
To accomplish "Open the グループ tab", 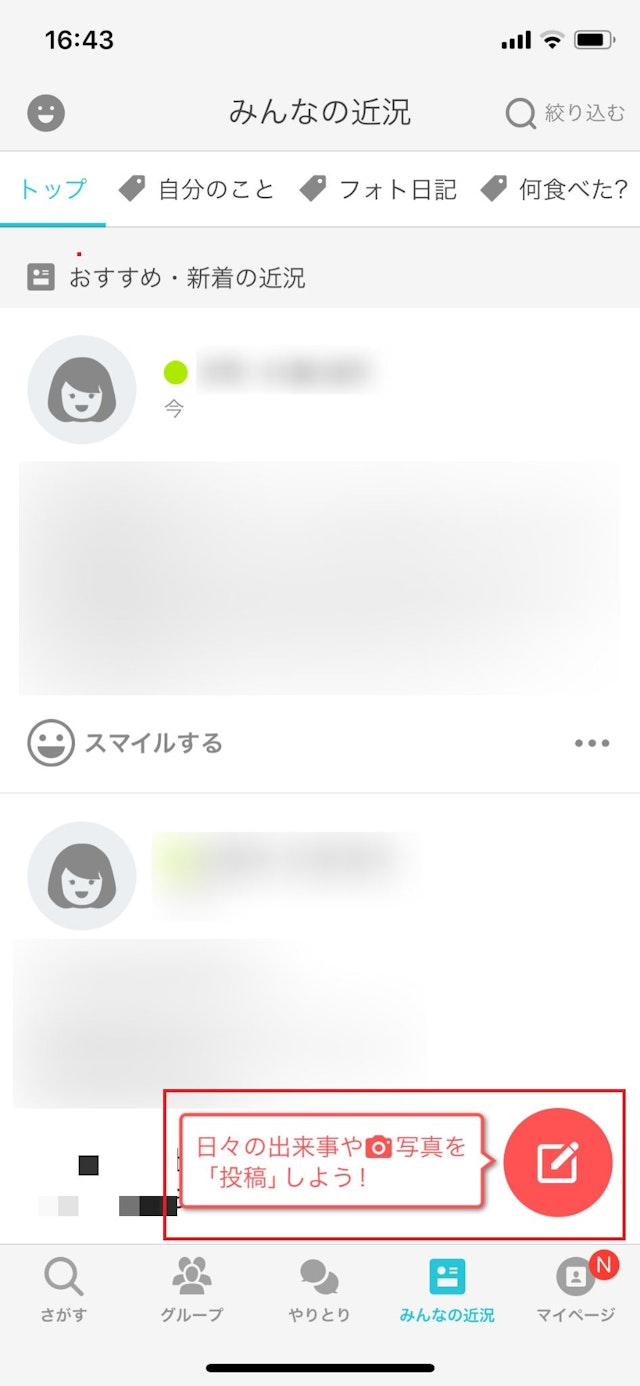I will point(192,1290).
